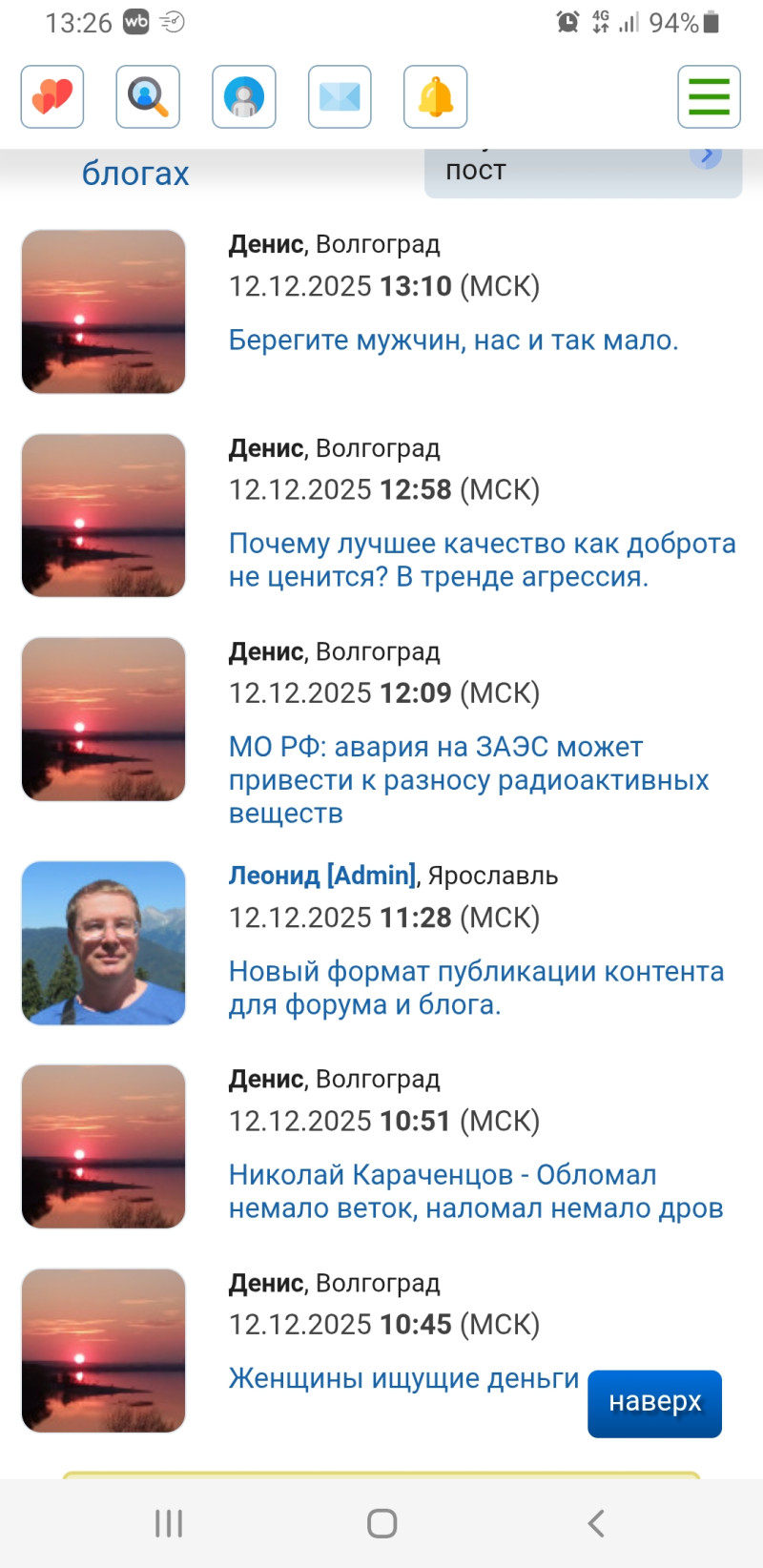Open the 'блогах' link

click(x=135, y=174)
